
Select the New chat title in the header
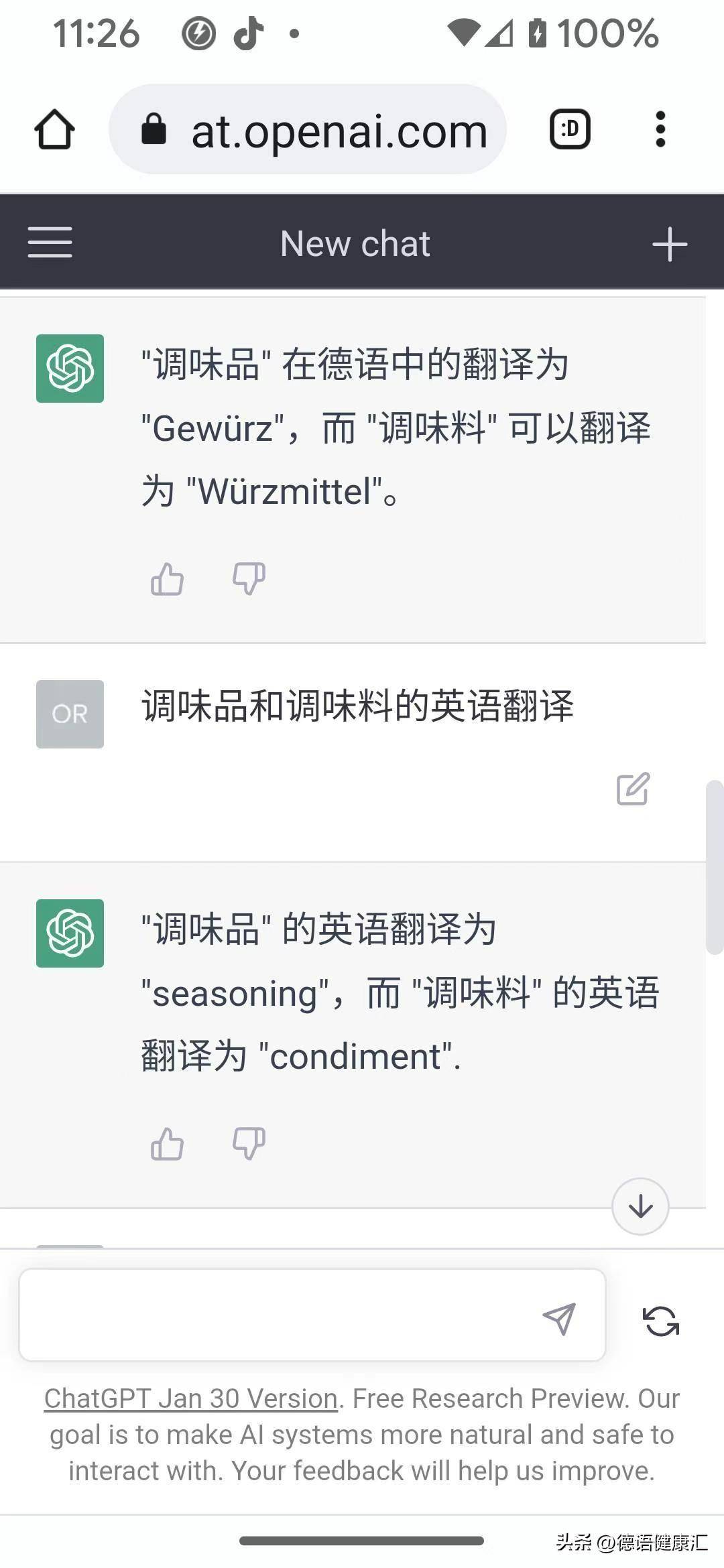tap(355, 243)
